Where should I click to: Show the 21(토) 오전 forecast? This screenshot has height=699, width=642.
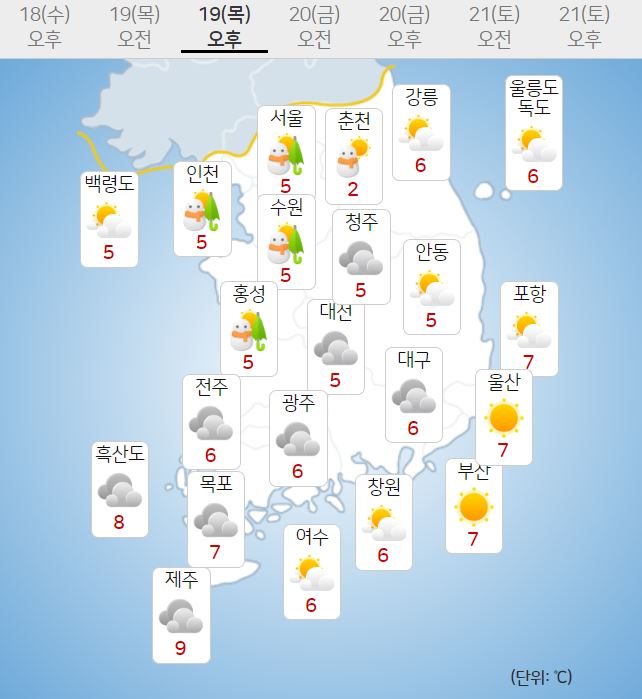(494, 27)
